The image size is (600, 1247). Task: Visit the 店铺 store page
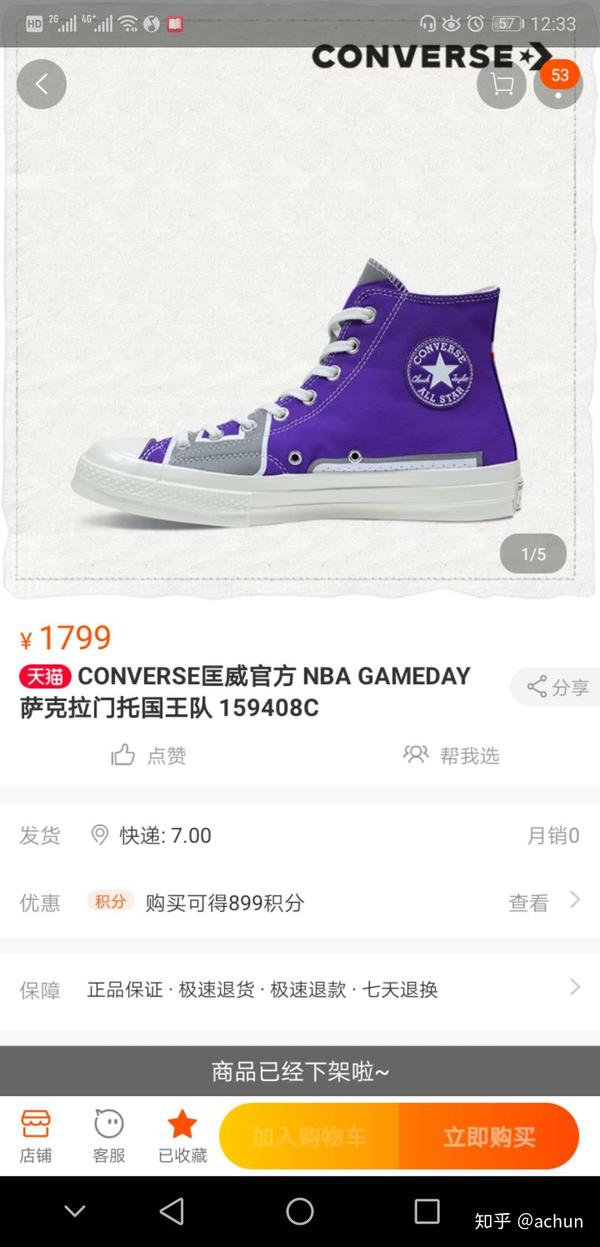[x=36, y=1136]
